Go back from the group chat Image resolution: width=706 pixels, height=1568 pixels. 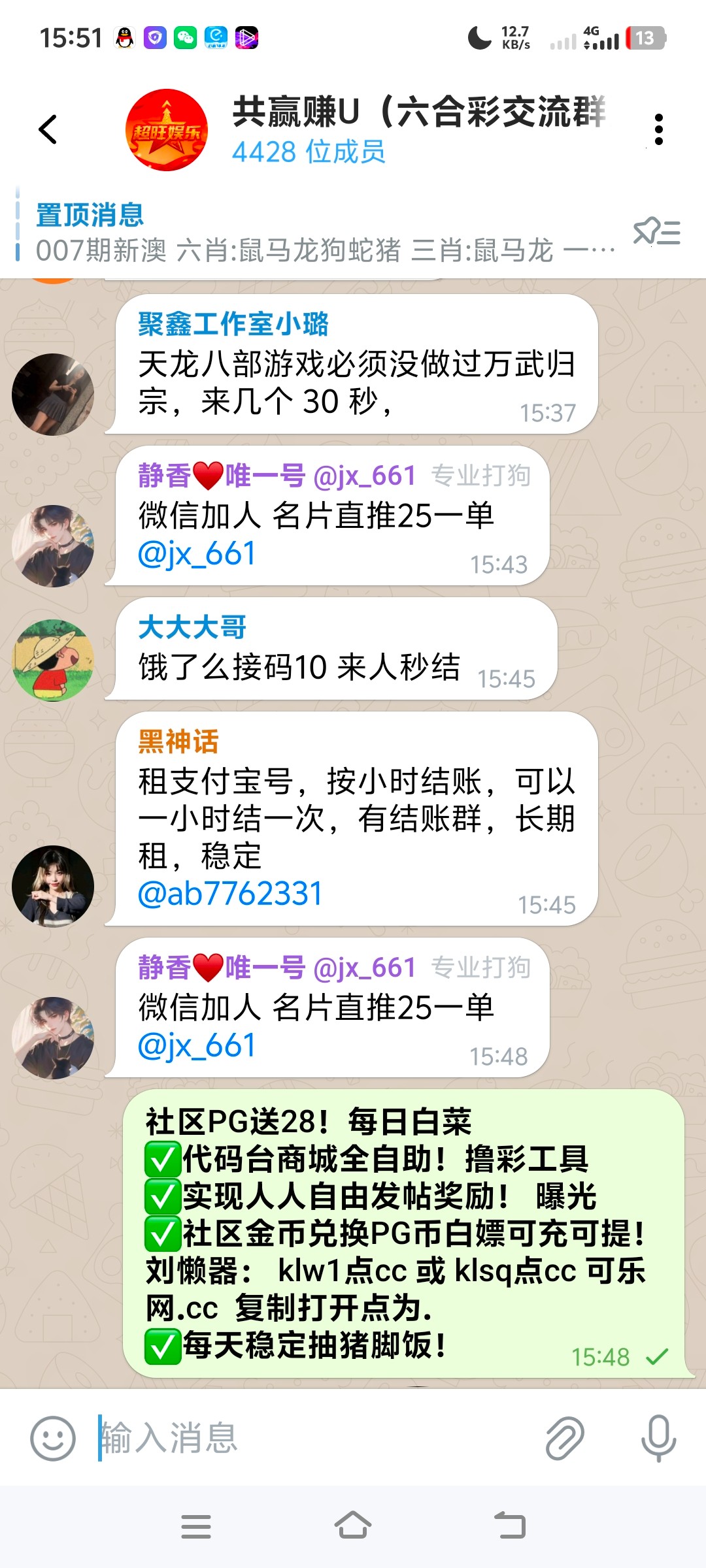(x=48, y=129)
